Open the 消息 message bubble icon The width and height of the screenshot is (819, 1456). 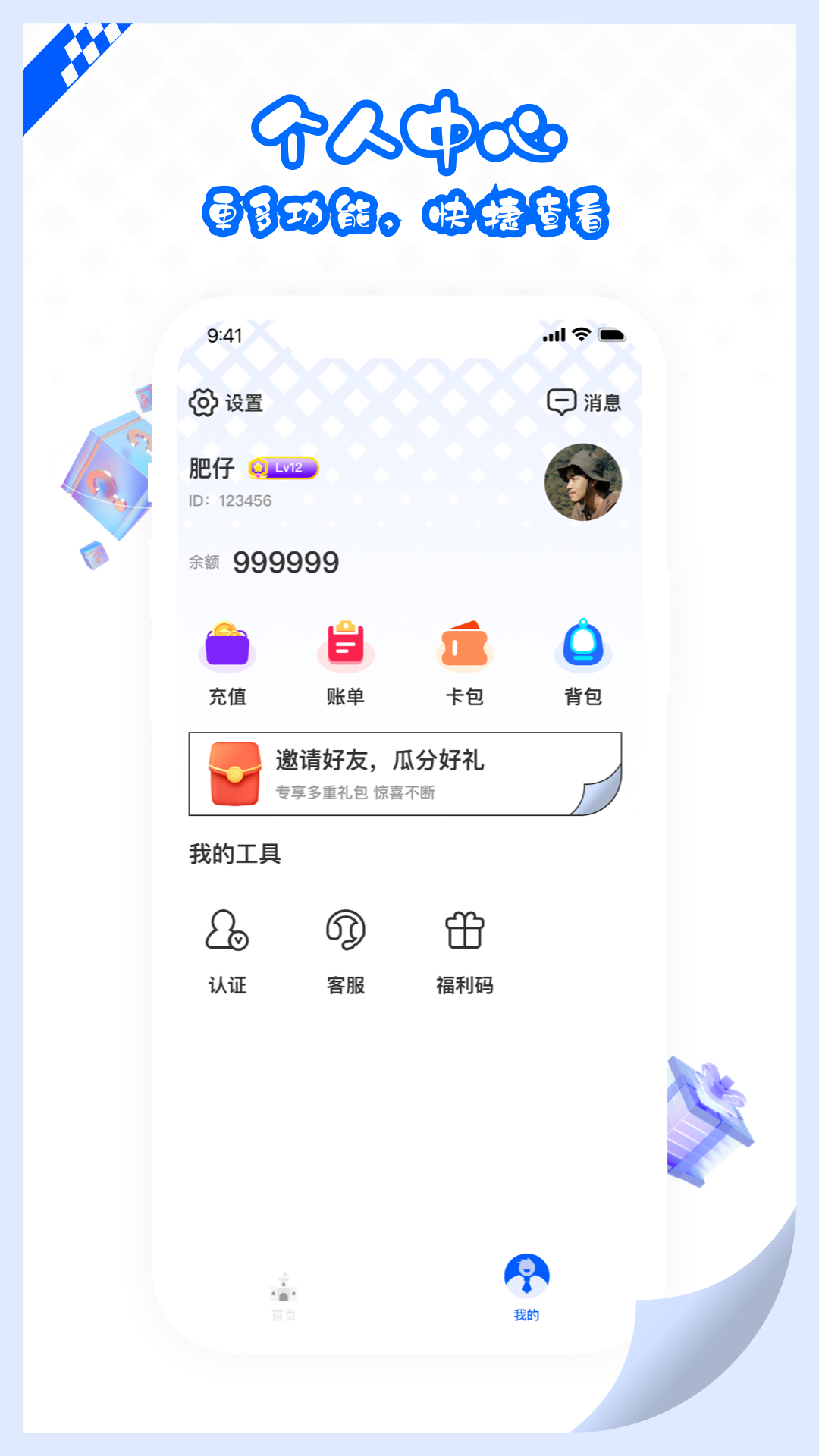pyautogui.click(x=562, y=403)
